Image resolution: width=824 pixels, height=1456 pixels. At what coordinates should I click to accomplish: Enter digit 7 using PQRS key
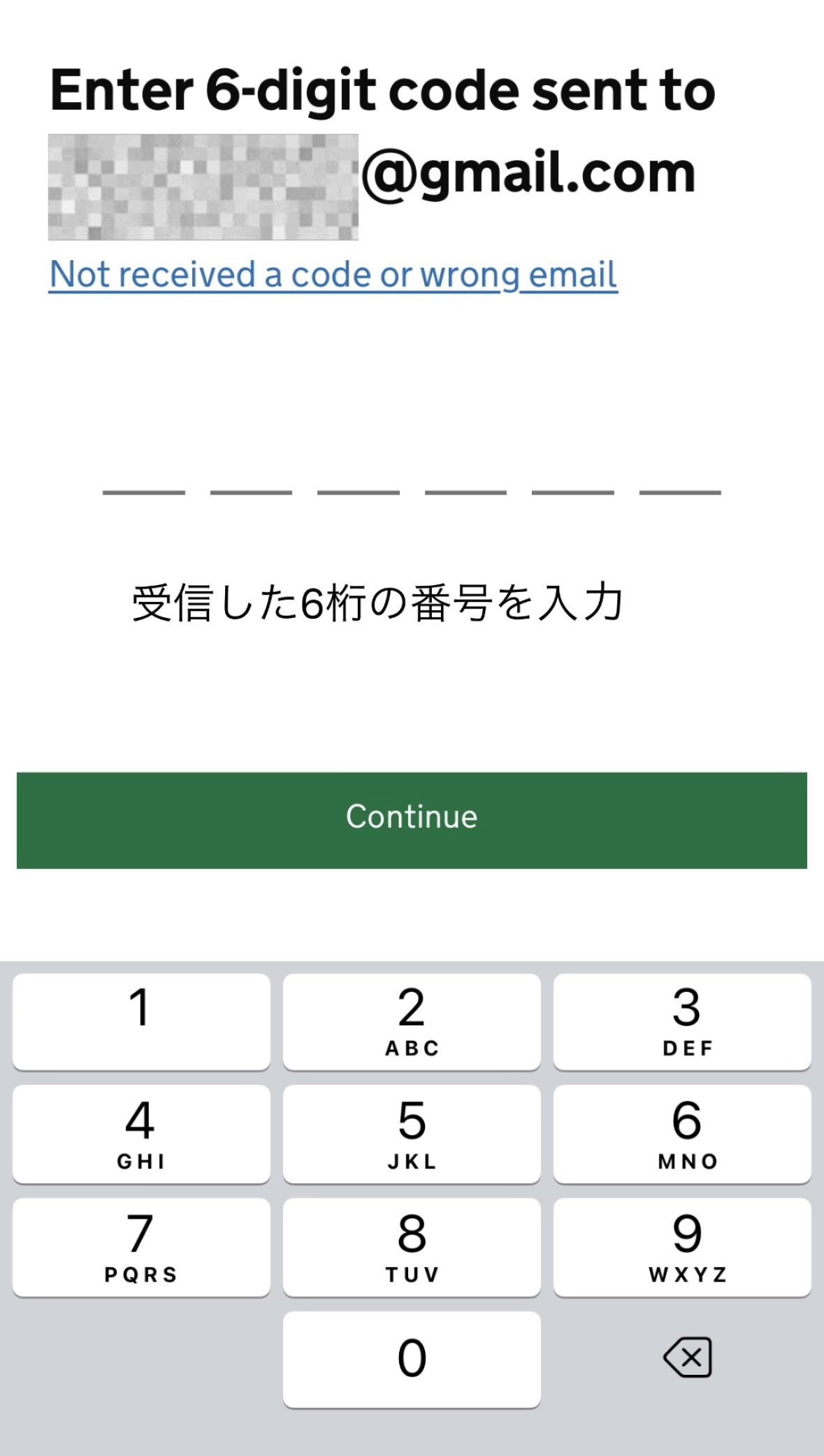[x=141, y=1246]
